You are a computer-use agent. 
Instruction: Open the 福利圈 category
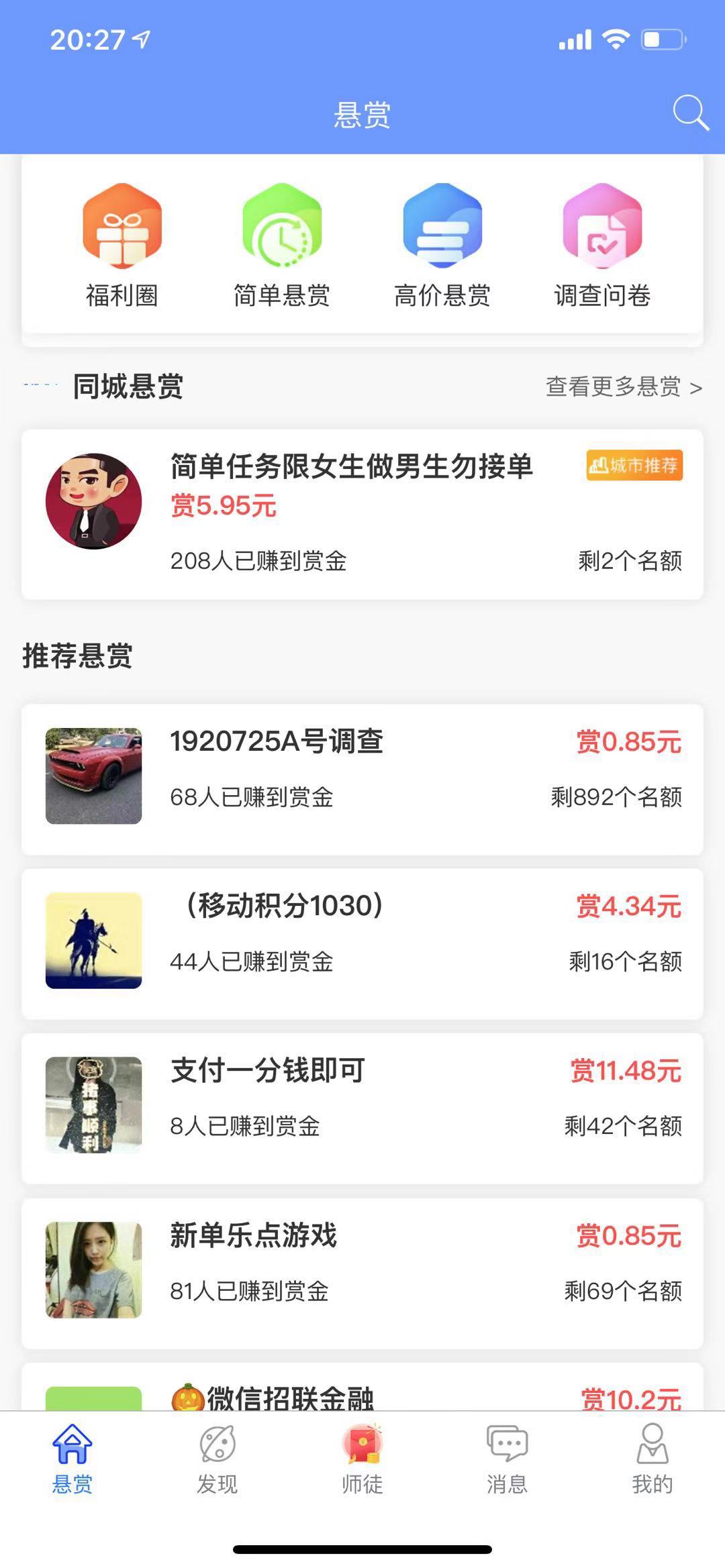click(x=122, y=245)
